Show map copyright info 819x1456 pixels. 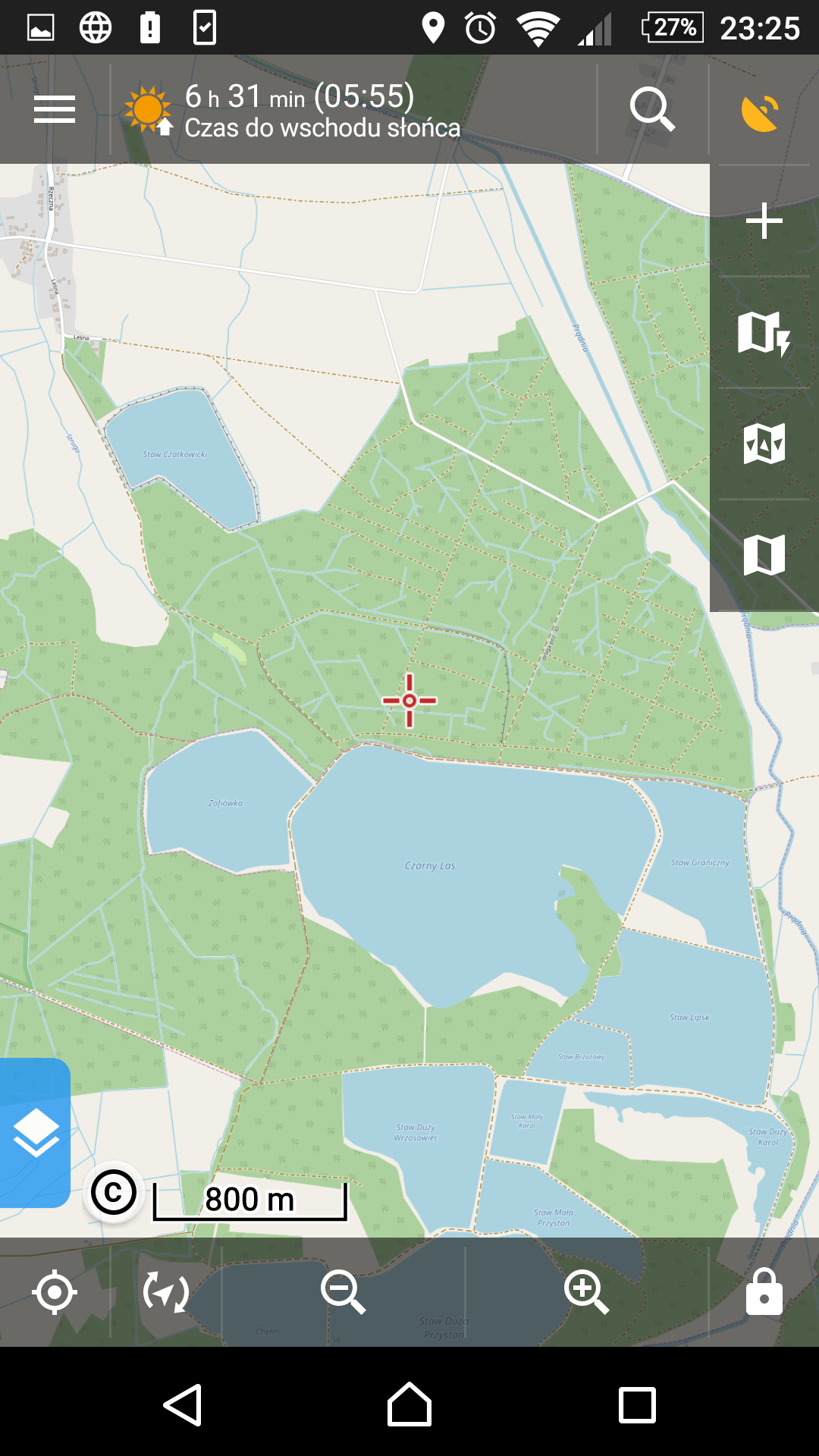114,1193
